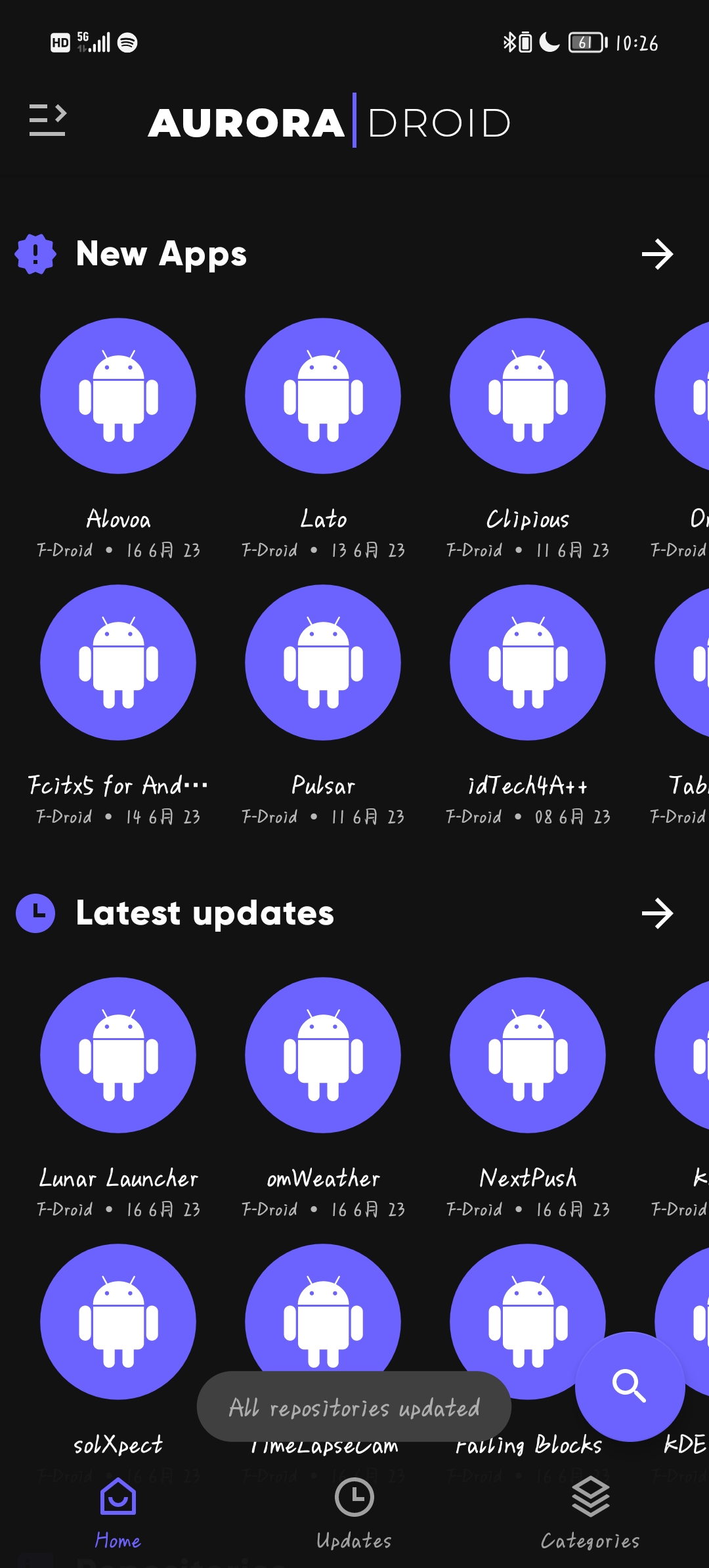View all Latest updates via arrow
The width and height of the screenshot is (709, 1568).
pos(657,913)
